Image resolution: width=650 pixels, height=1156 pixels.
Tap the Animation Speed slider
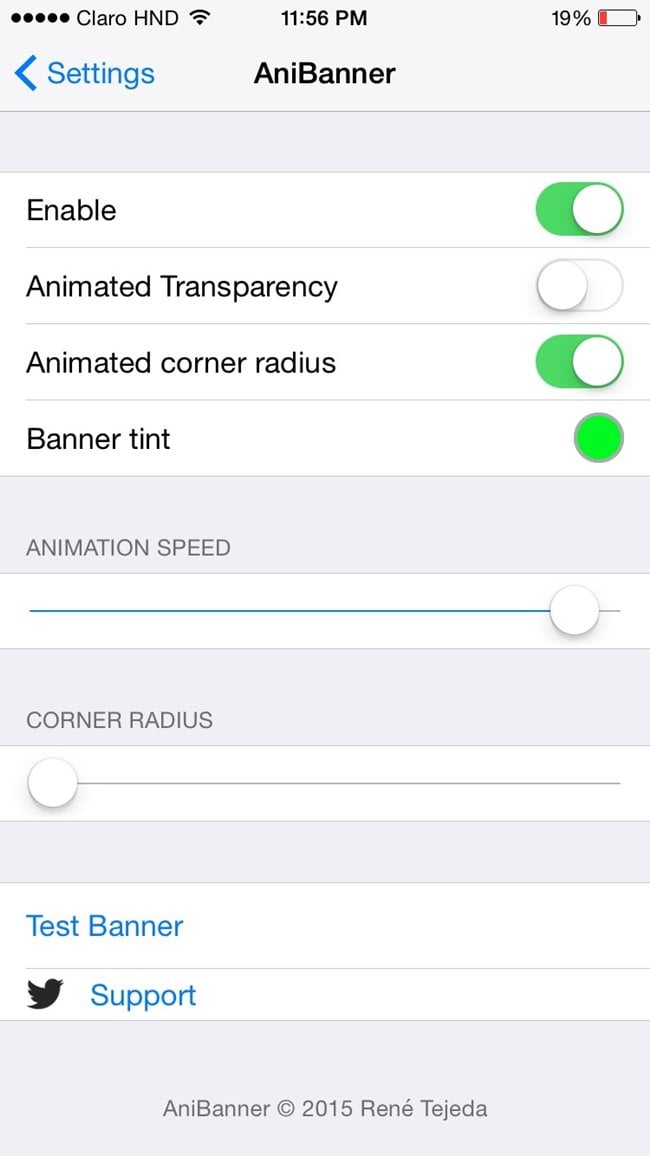pyautogui.click(x=574, y=611)
